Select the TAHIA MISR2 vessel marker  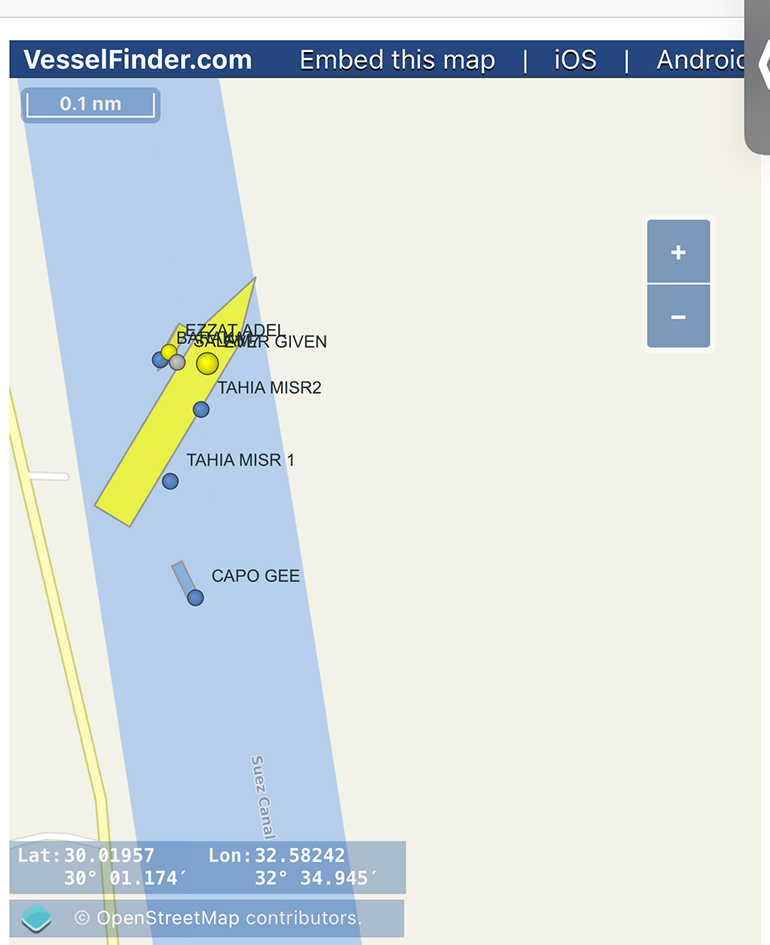[x=201, y=409]
